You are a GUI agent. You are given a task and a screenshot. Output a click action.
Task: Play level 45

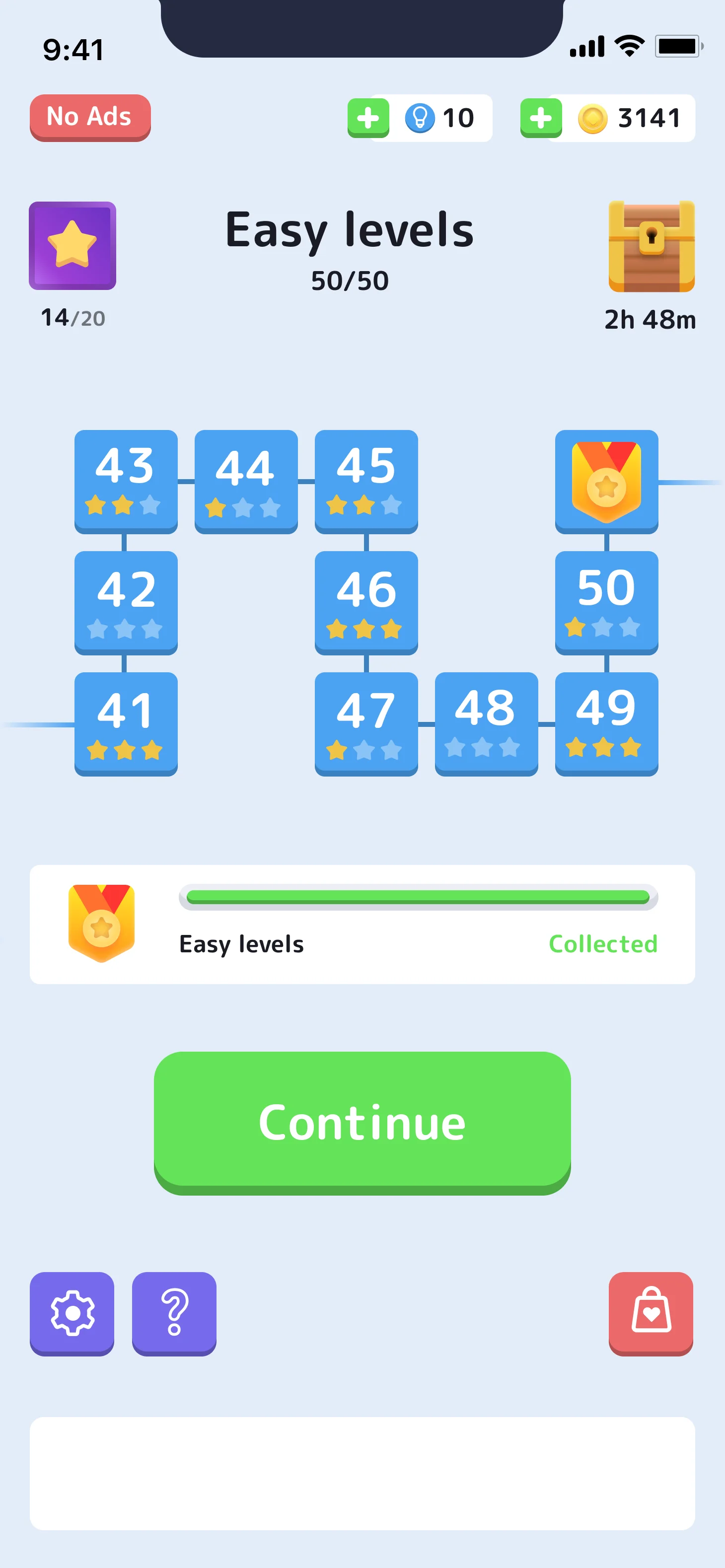(366, 481)
